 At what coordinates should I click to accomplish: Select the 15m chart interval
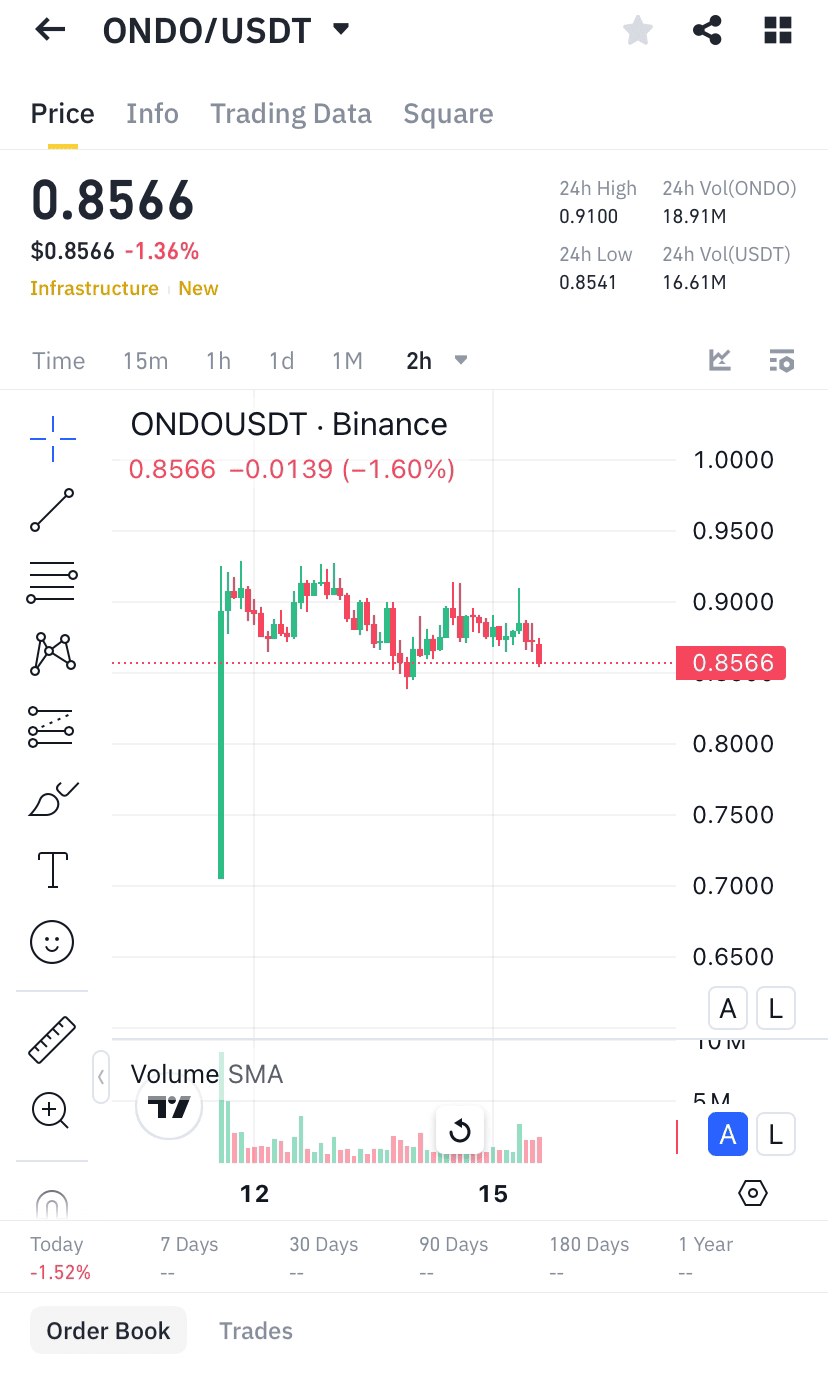[145, 361]
